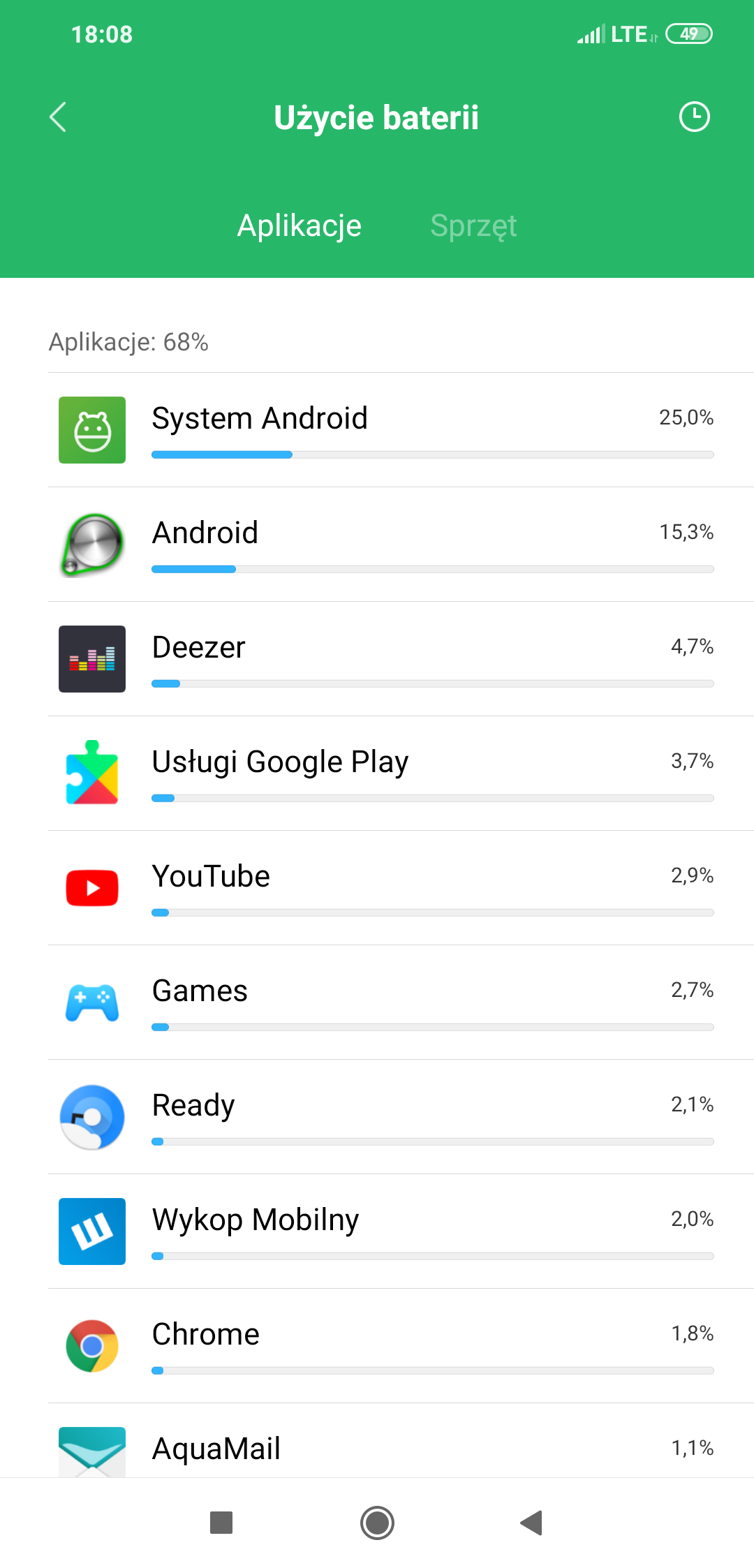754x1568 pixels.
Task: Go back from Użycie baterii screen
Action: [x=59, y=117]
